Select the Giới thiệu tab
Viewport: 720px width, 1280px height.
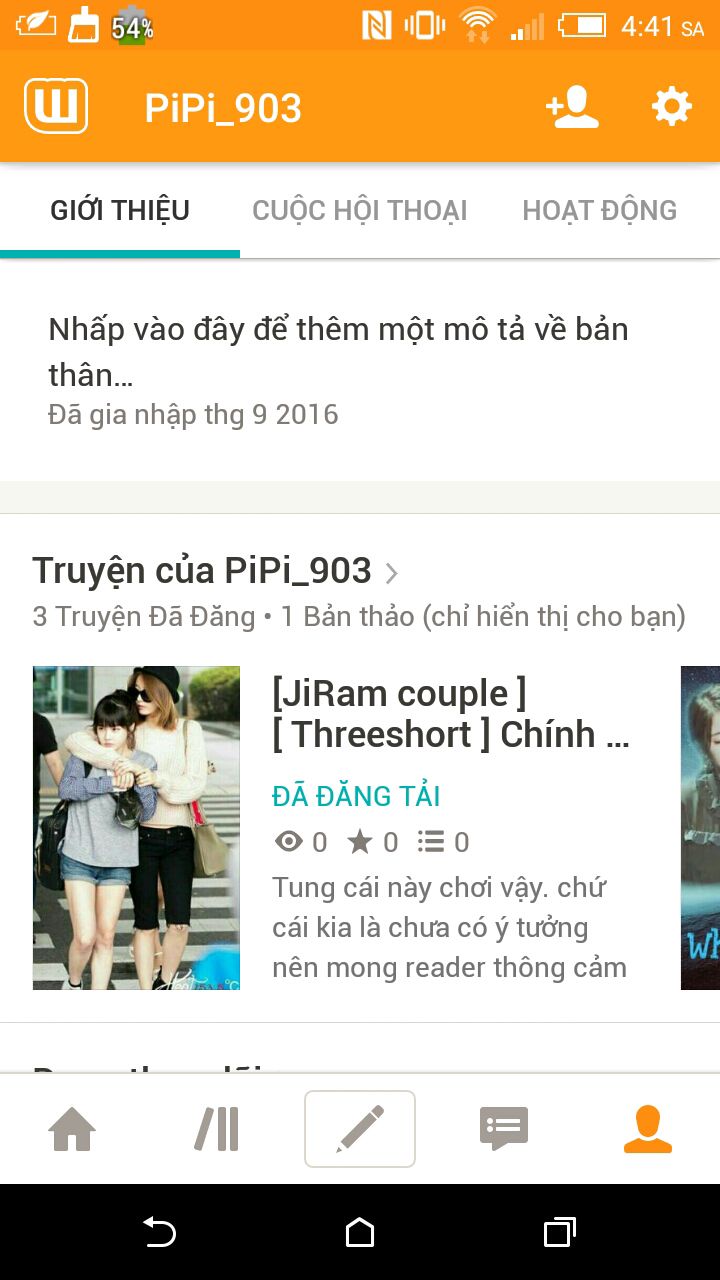(x=120, y=210)
